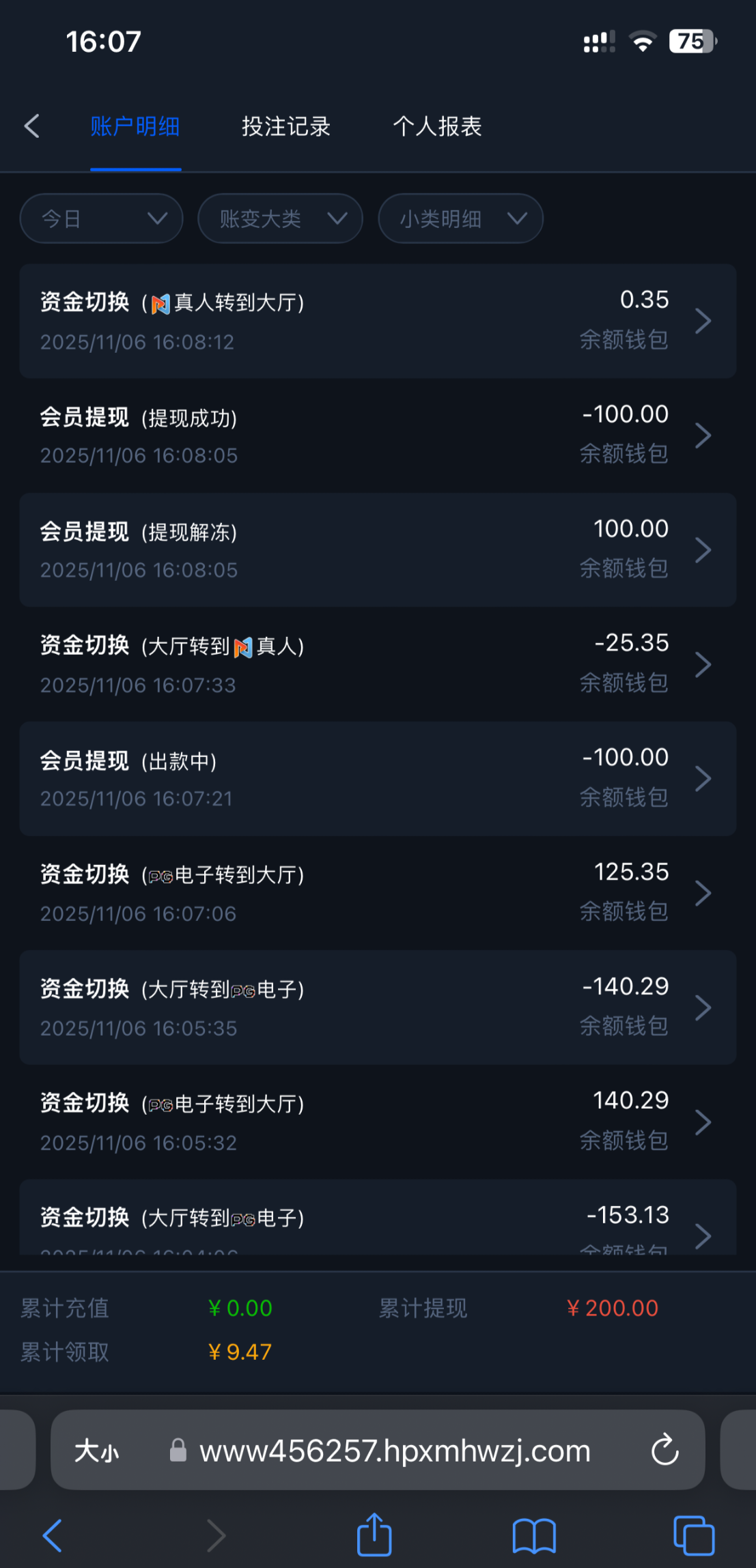Viewport: 756px width, 1568px height.
Task: Select the 账户明细 tab
Action: tap(135, 126)
